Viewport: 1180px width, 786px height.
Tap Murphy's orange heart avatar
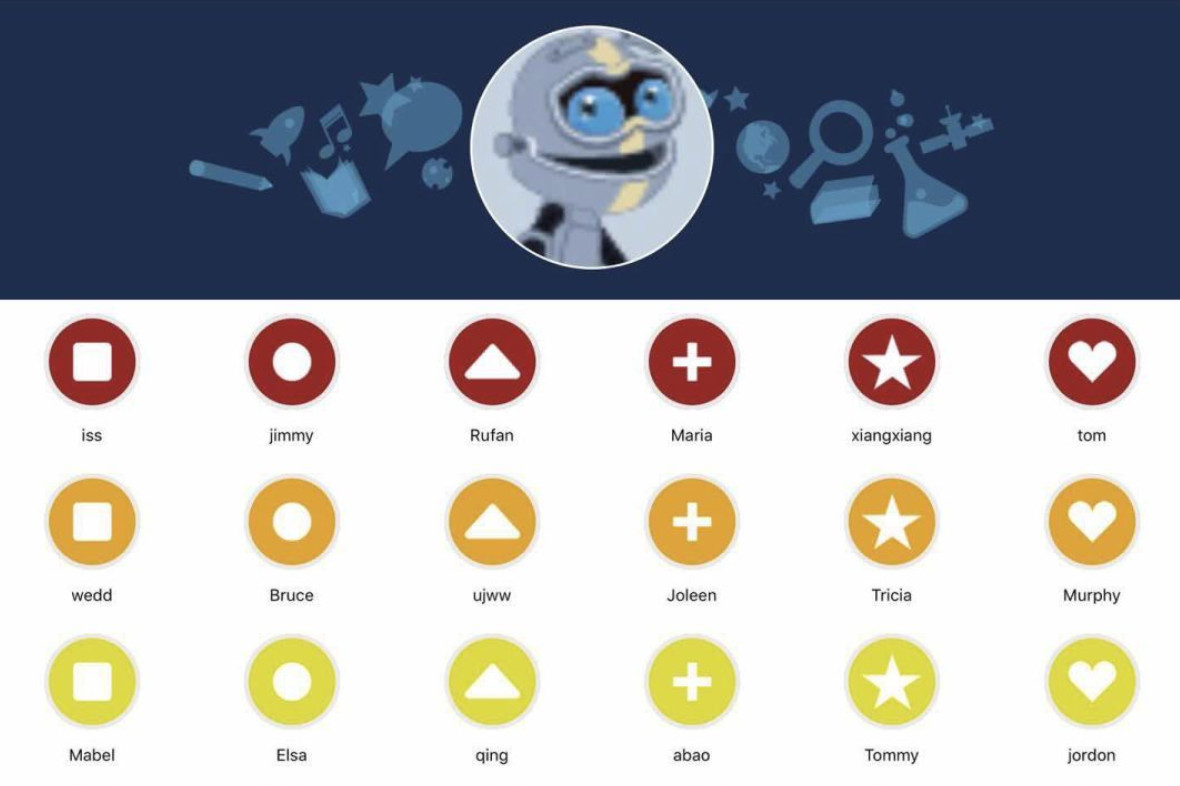coord(1091,522)
